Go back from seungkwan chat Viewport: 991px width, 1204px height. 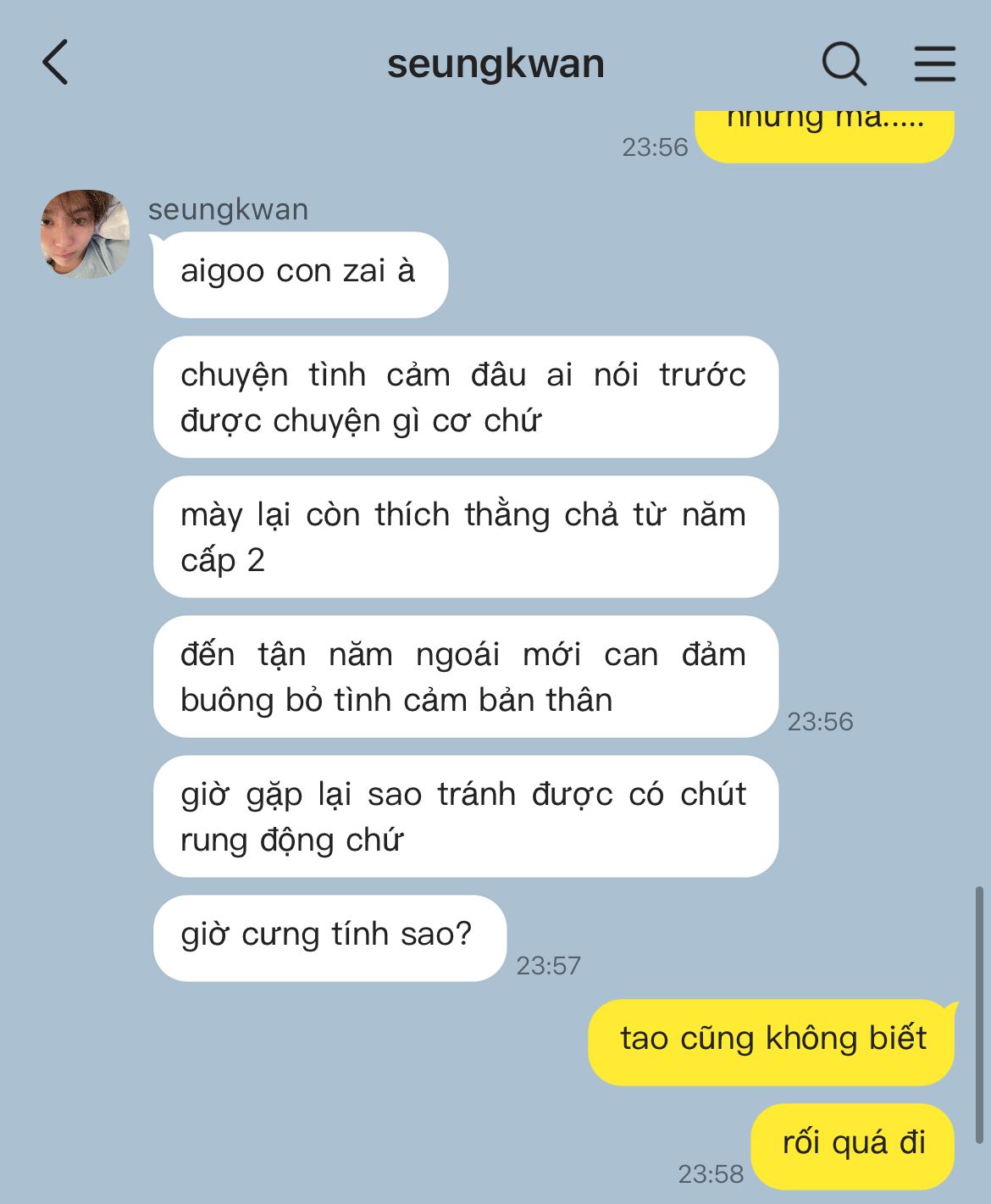(56, 63)
